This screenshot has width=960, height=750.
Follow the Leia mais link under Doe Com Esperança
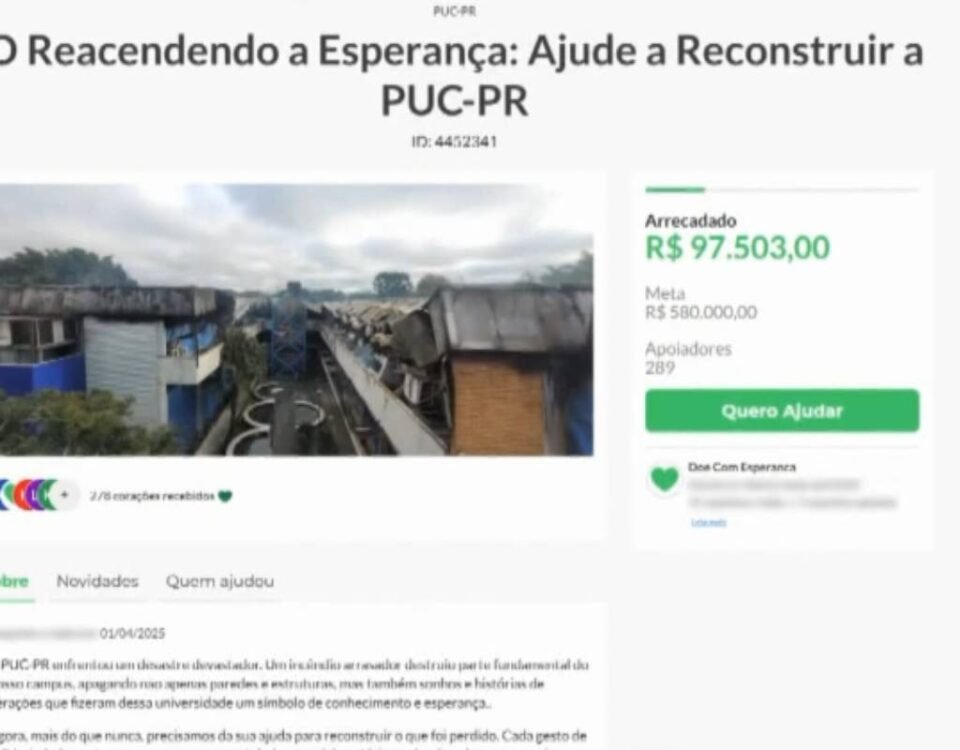click(709, 523)
